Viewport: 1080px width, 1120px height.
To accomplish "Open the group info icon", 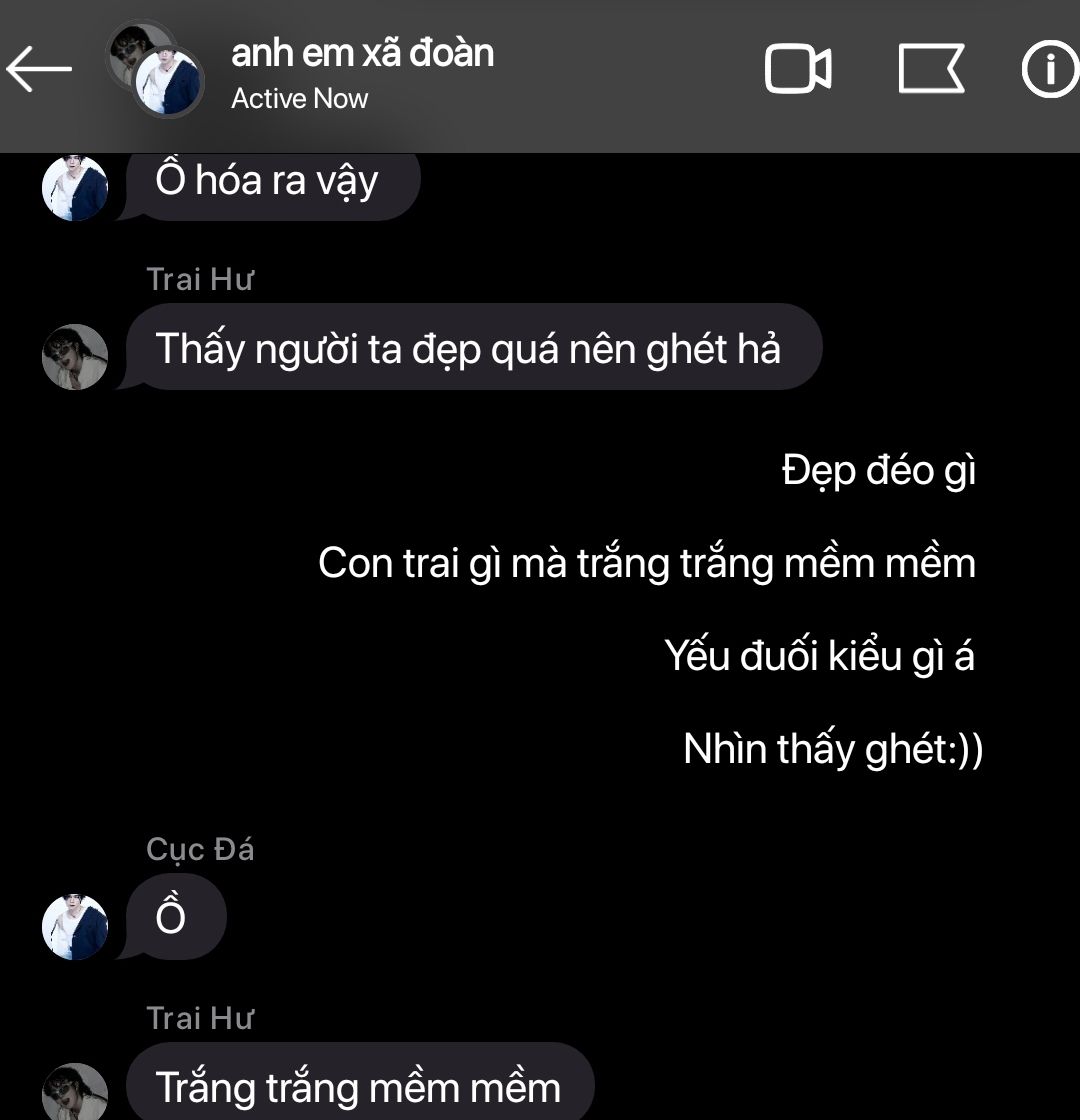I will tap(1049, 70).
